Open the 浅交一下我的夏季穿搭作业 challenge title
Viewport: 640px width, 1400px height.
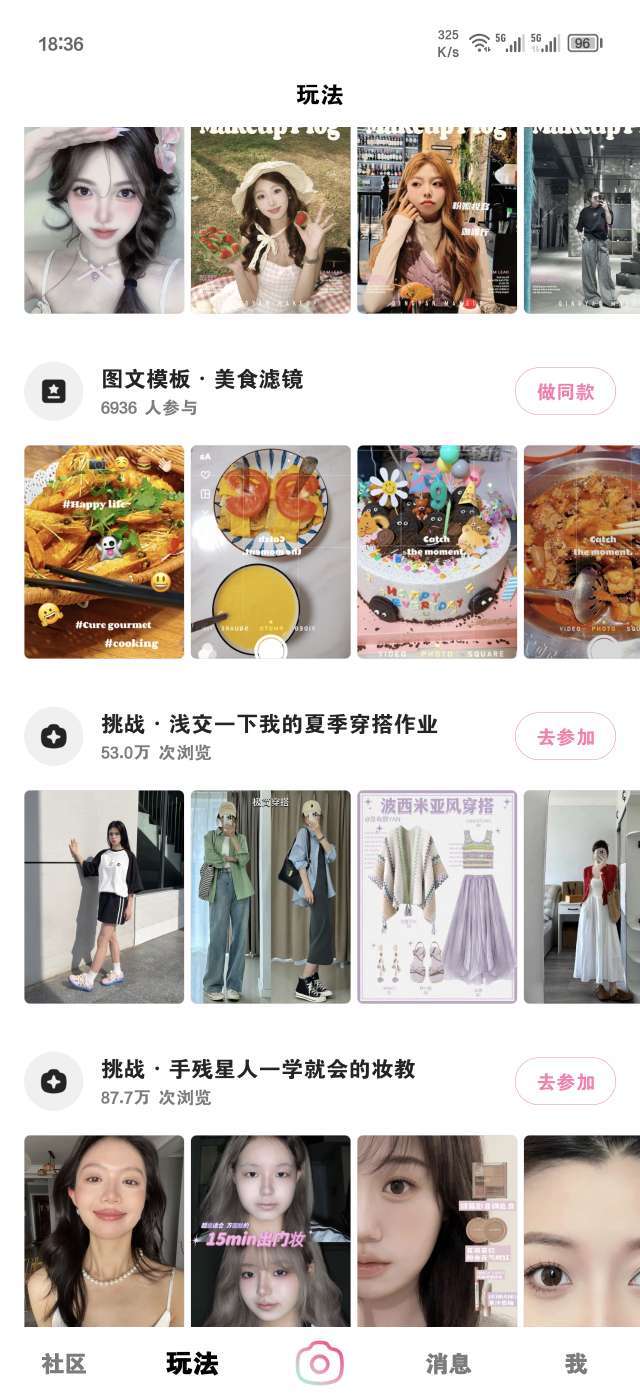coord(270,725)
